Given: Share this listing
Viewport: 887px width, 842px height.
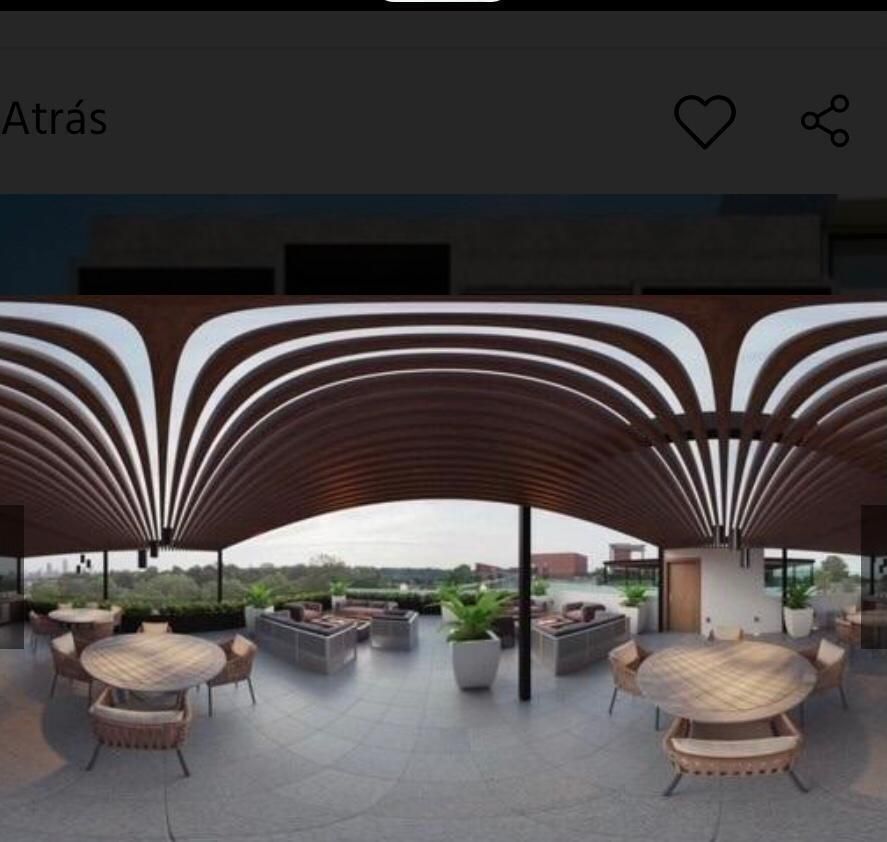Looking at the screenshot, I should [825, 121].
